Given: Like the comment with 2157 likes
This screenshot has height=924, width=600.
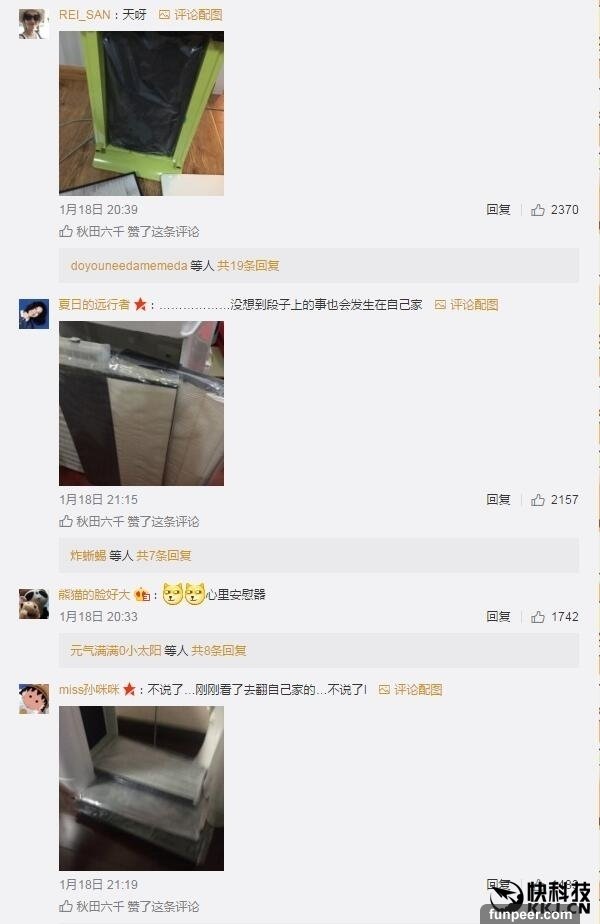Looking at the screenshot, I should pos(555,500).
